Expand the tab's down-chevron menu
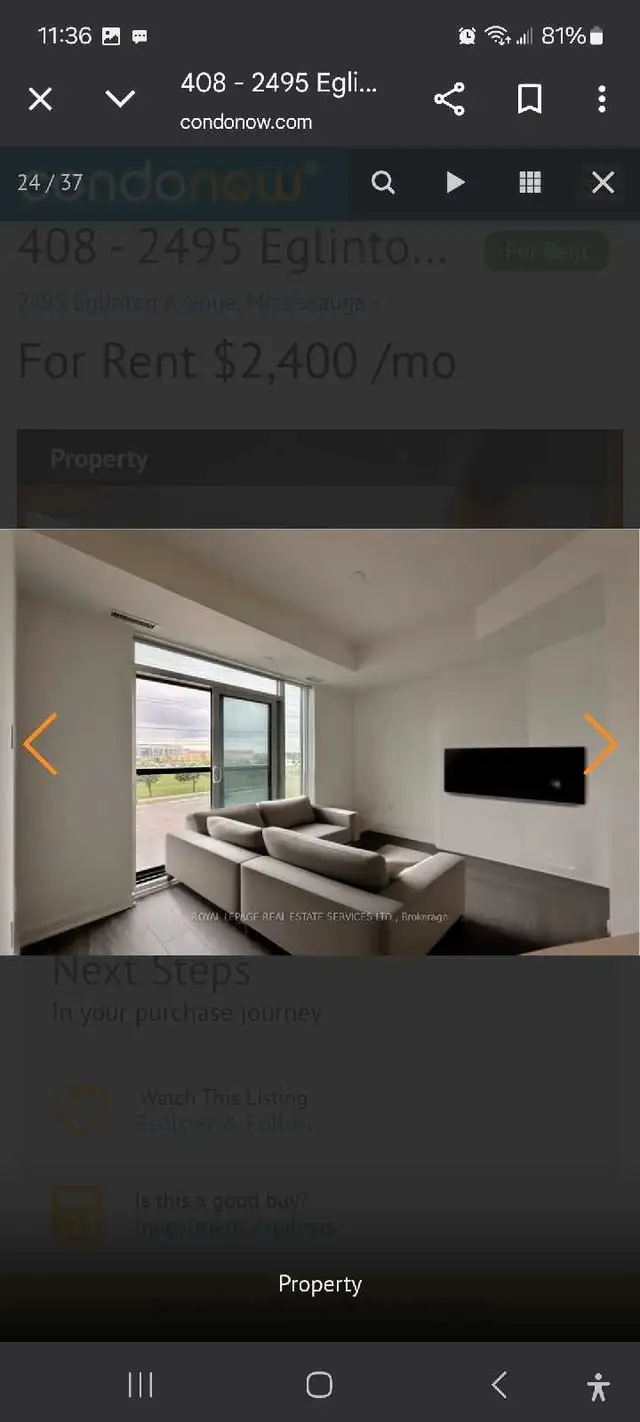Screen dimensions: 640x1422 coord(120,98)
